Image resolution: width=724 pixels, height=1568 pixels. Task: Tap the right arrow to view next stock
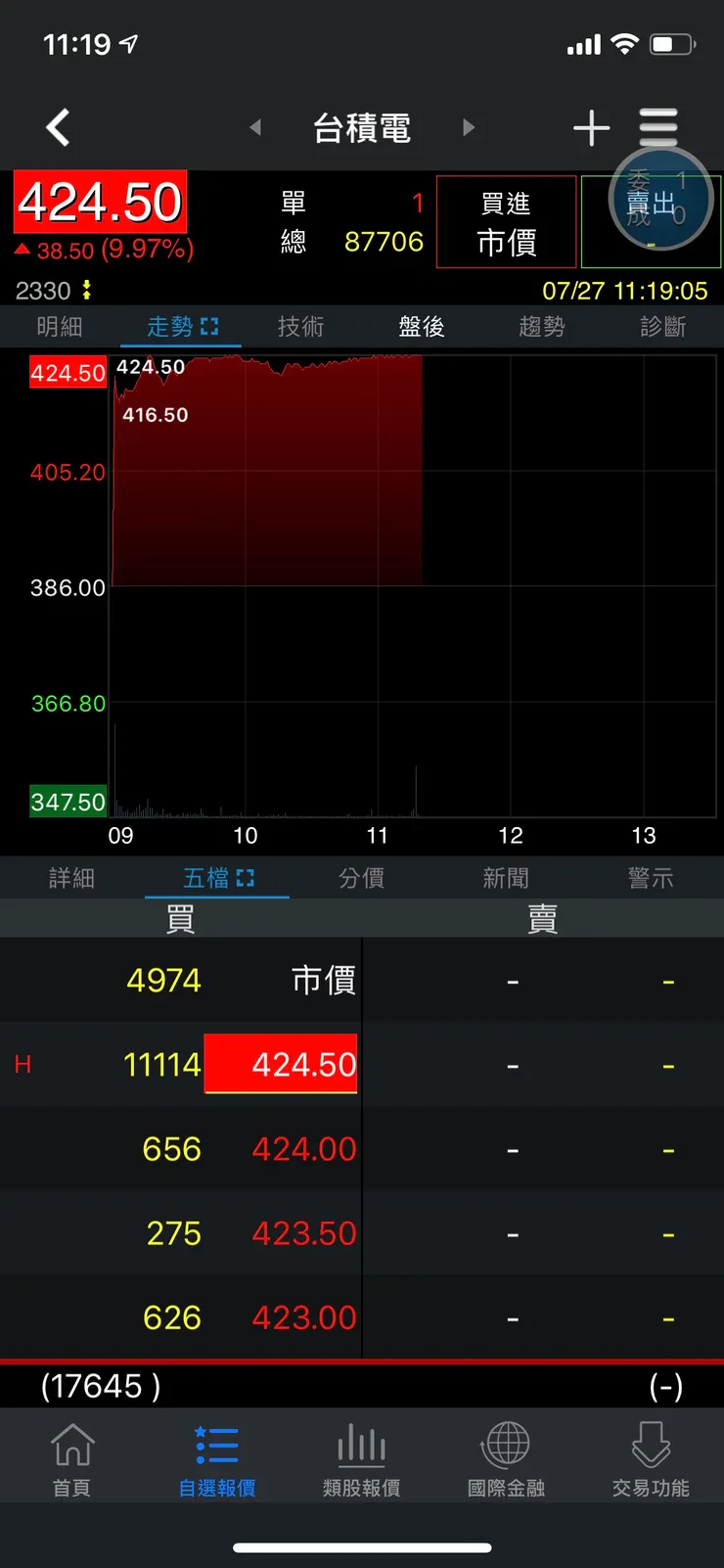click(x=469, y=128)
